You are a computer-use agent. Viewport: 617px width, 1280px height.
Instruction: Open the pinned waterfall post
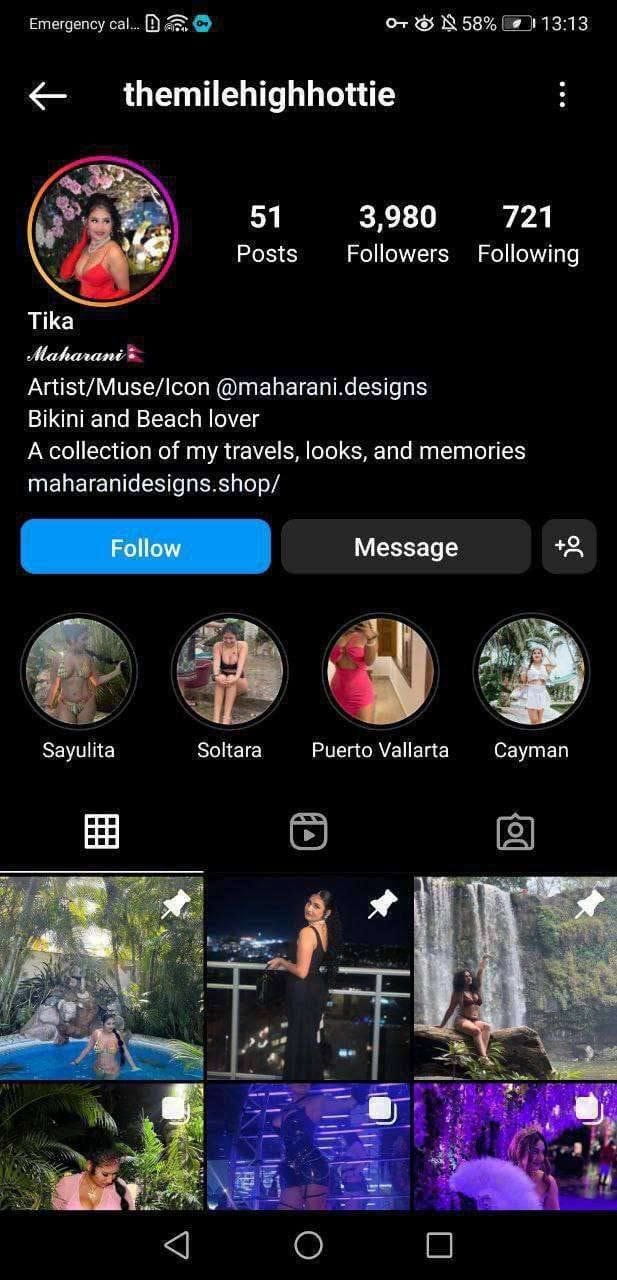coord(515,977)
